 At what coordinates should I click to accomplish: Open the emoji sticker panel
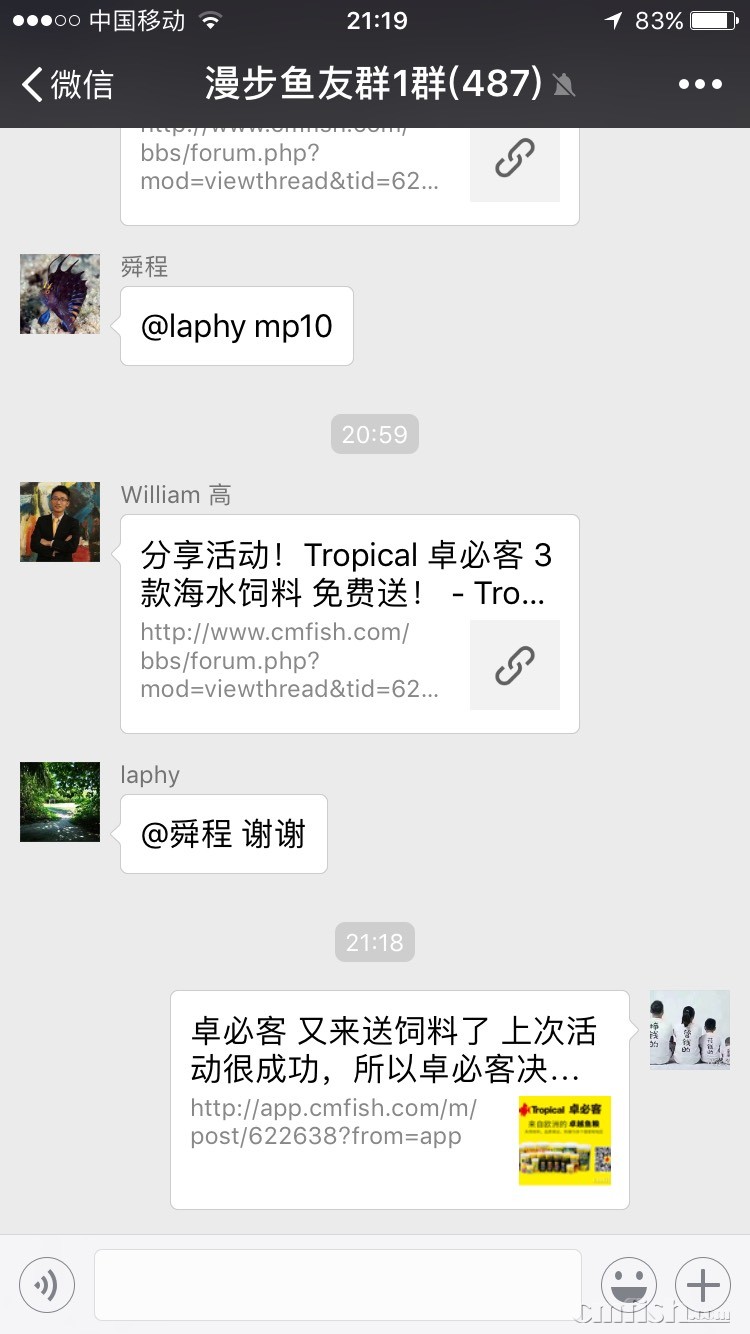(x=629, y=1285)
